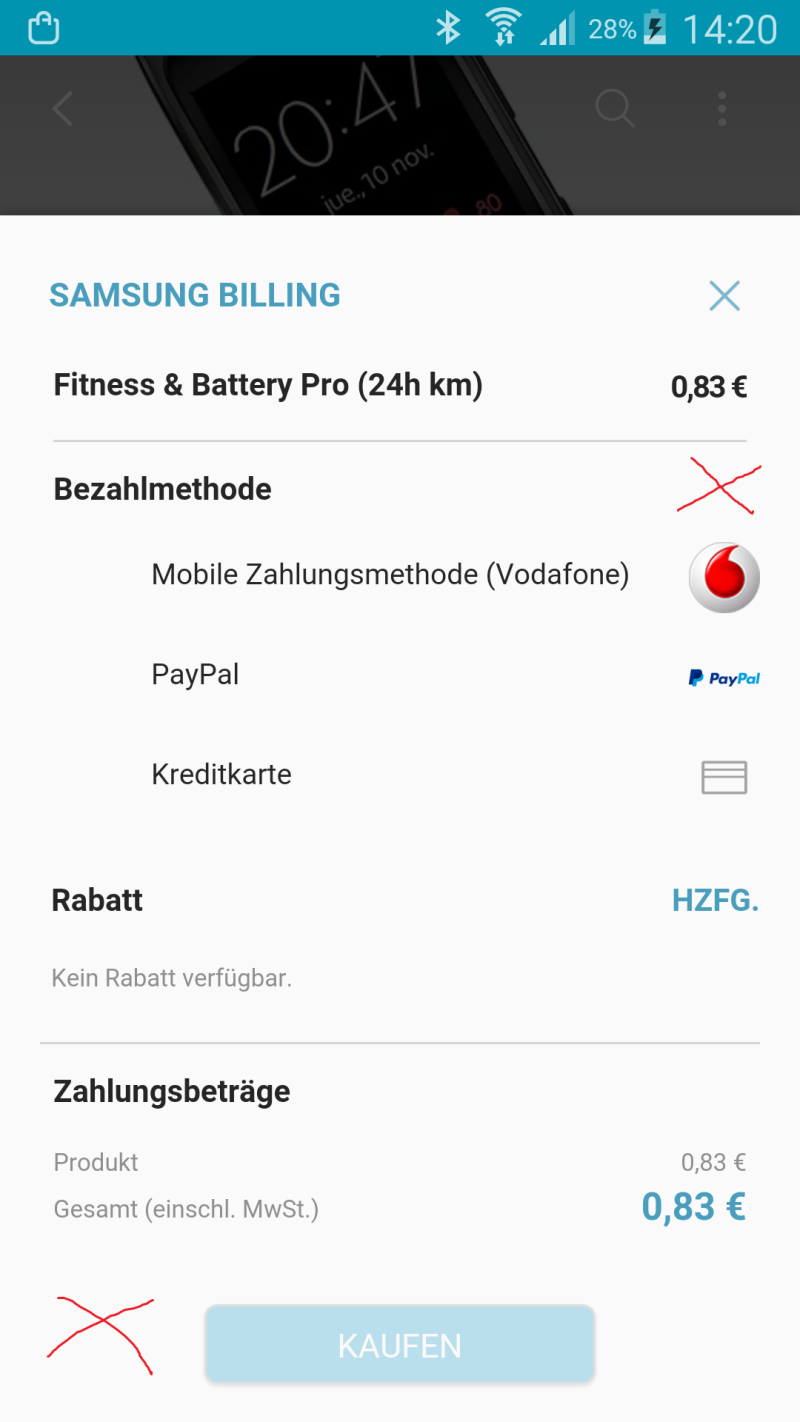Image resolution: width=800 pixels, height=1422 pixels.
Task: Tap HZFG. to add a discount
Action: tap(715, 900)
